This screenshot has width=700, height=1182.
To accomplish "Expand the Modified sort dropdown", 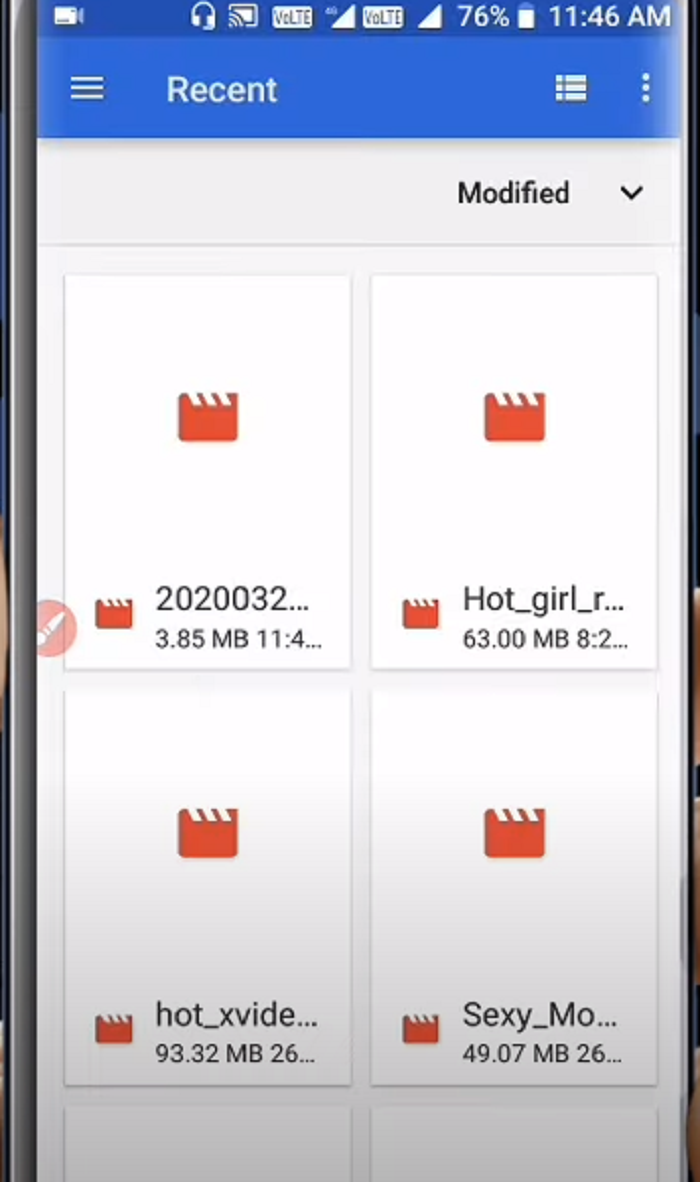I will [551, 193].
